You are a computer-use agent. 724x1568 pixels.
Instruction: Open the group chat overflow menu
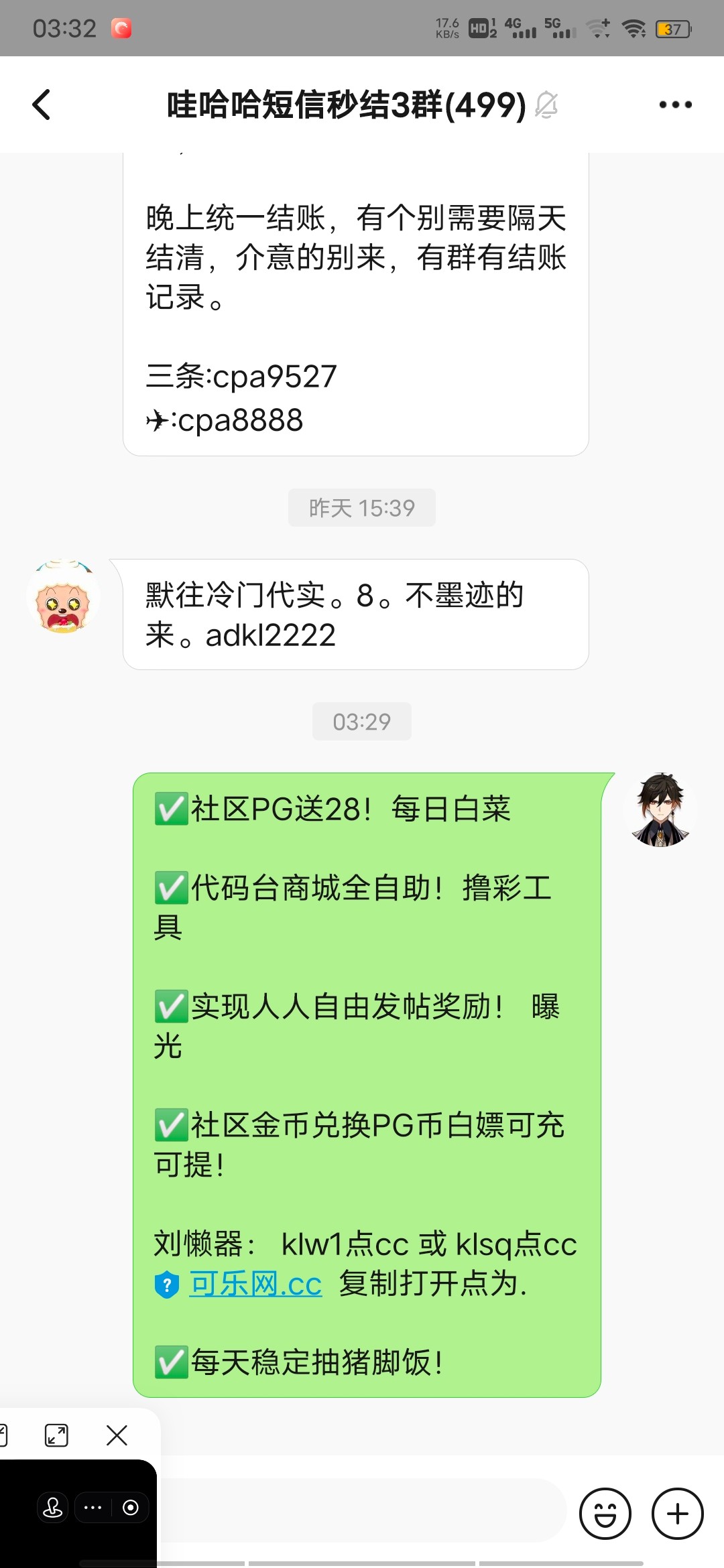[675, 105]
